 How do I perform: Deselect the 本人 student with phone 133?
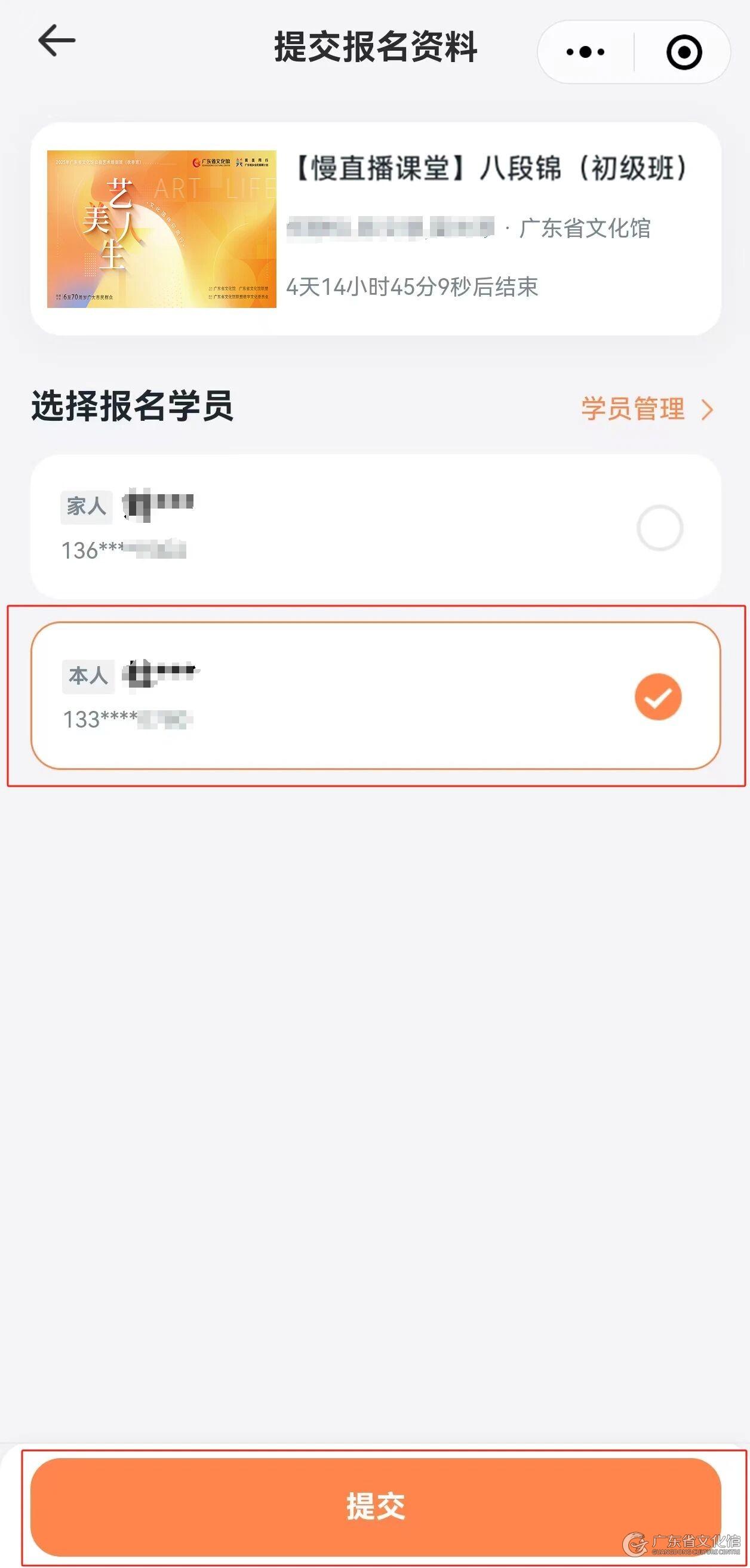click(x=657, y=697)
